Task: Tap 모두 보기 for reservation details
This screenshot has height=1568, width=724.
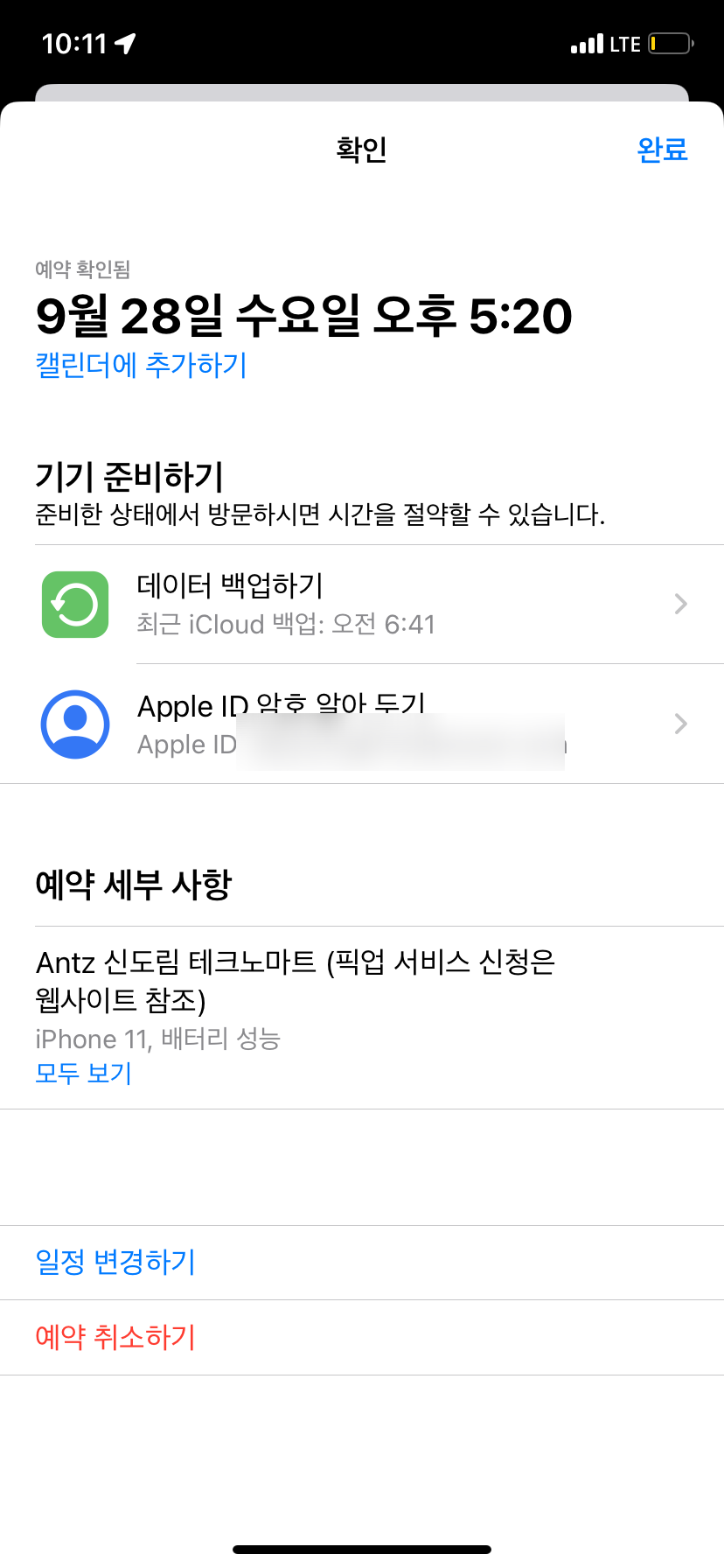Action: pyautogui.click(x=83, y=1073)
